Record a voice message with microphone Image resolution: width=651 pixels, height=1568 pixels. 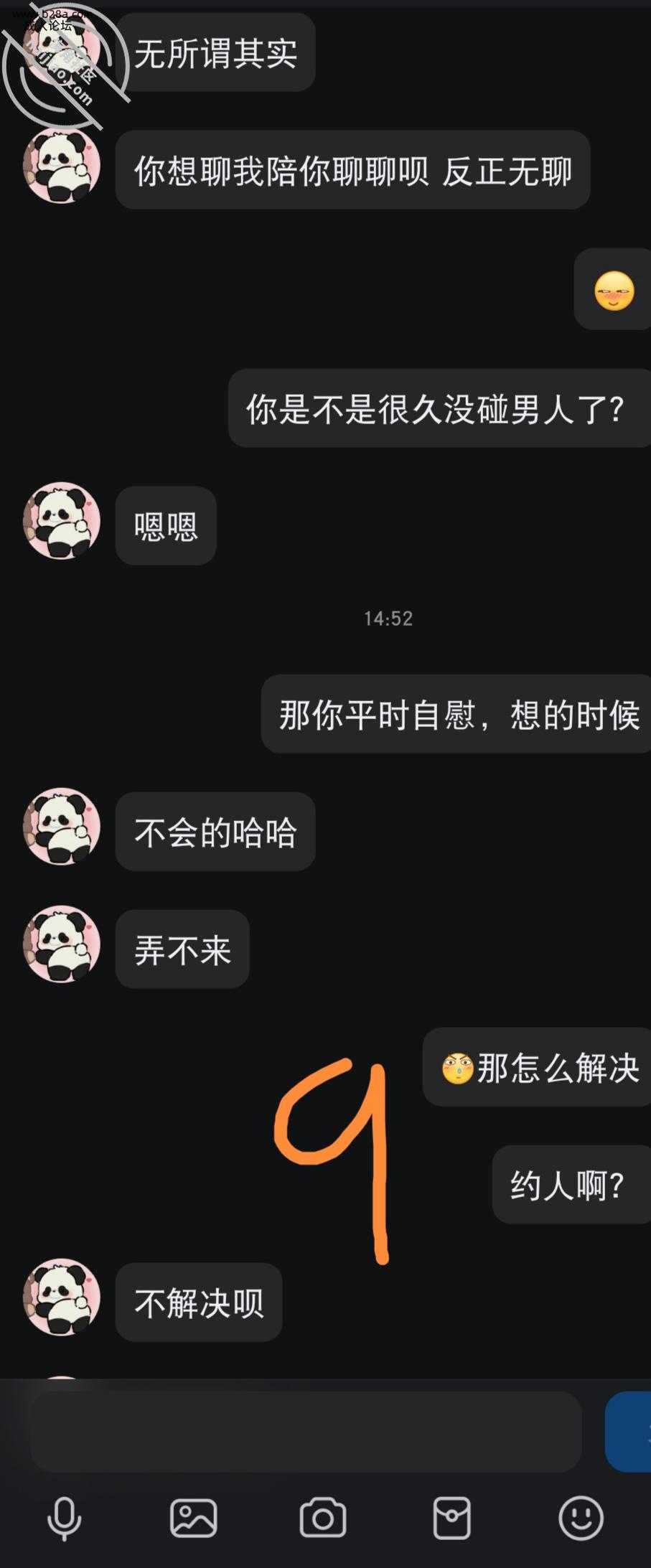[x=64, y=1518]
